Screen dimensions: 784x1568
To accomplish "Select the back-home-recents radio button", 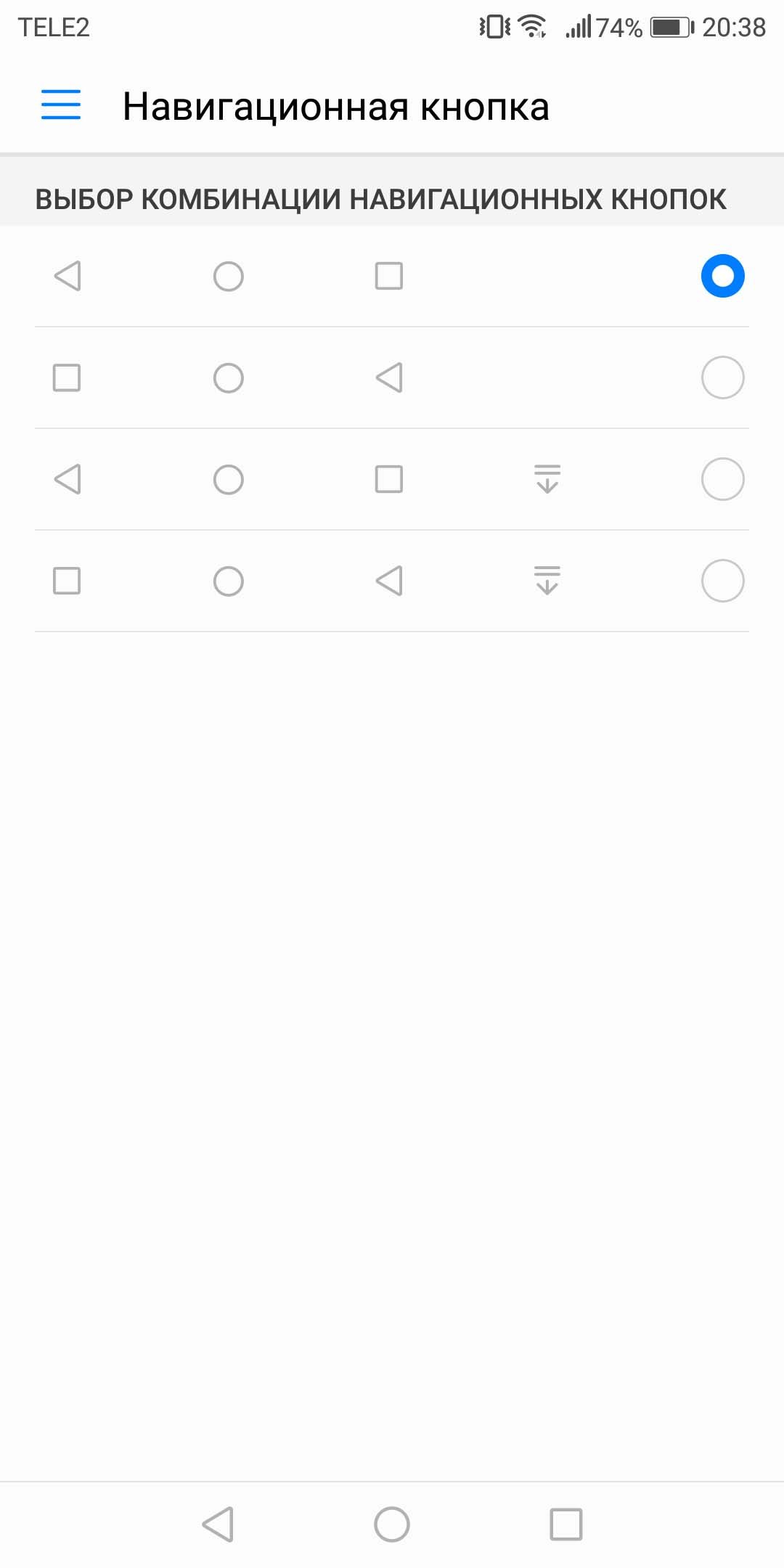I will point(722,276).
